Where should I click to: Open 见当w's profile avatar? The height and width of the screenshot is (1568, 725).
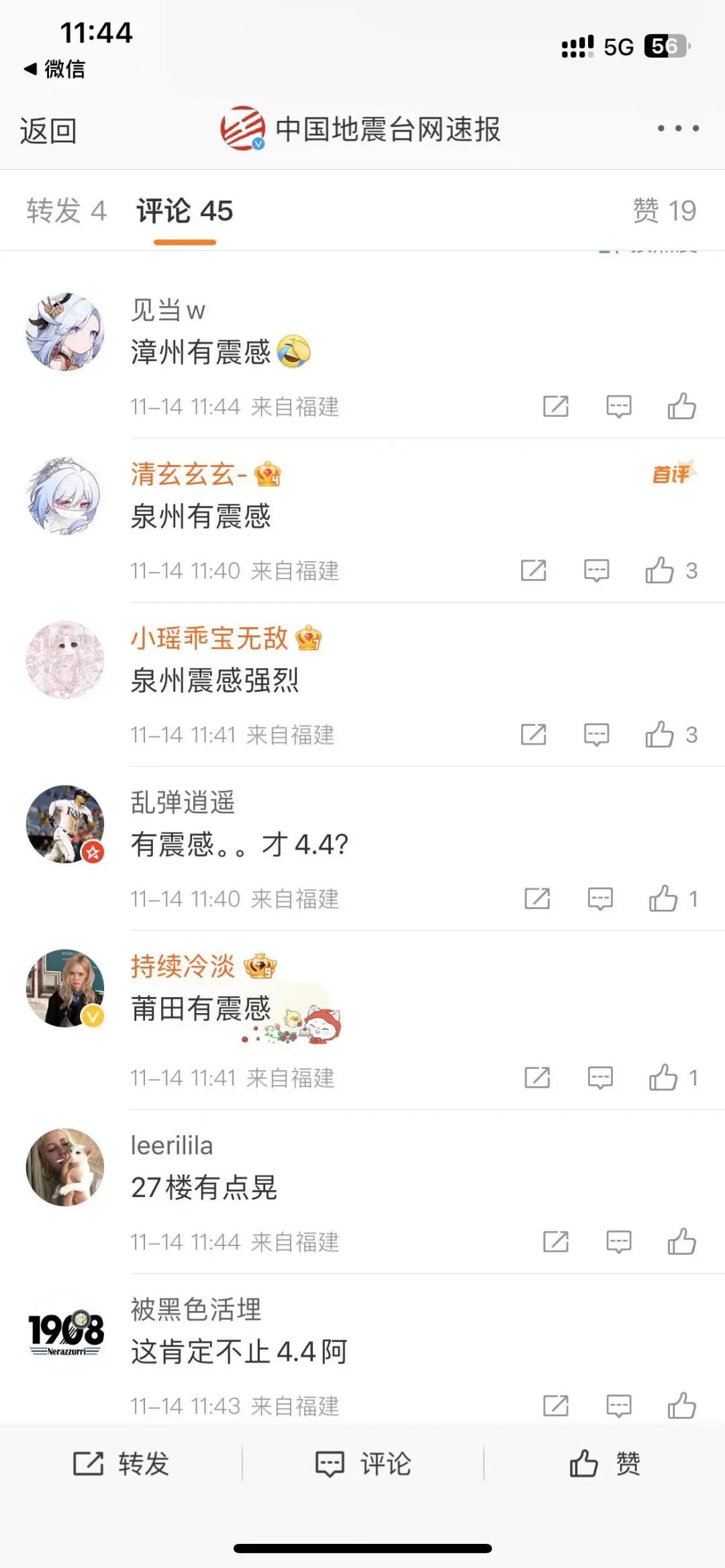tap(65, 331)
